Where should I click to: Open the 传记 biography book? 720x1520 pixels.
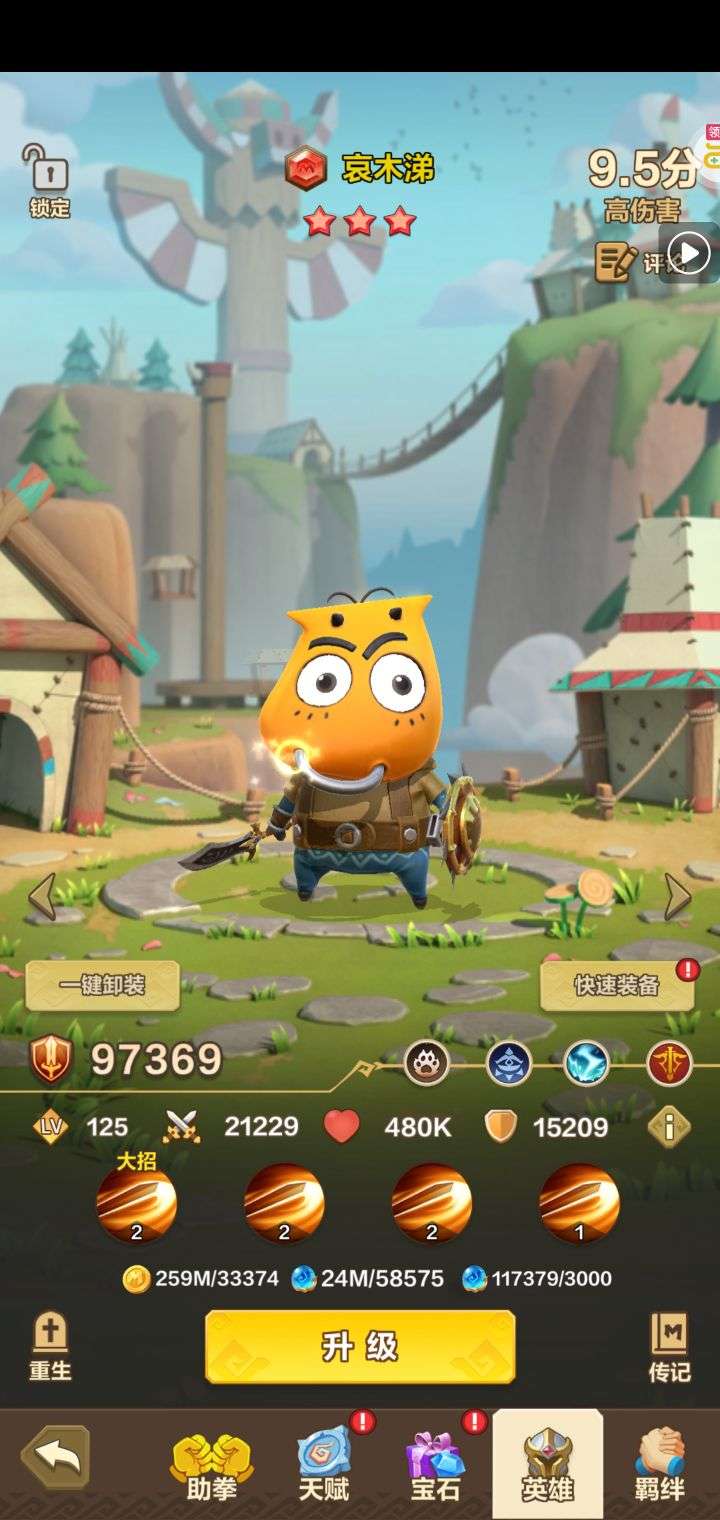point(669,1346)
